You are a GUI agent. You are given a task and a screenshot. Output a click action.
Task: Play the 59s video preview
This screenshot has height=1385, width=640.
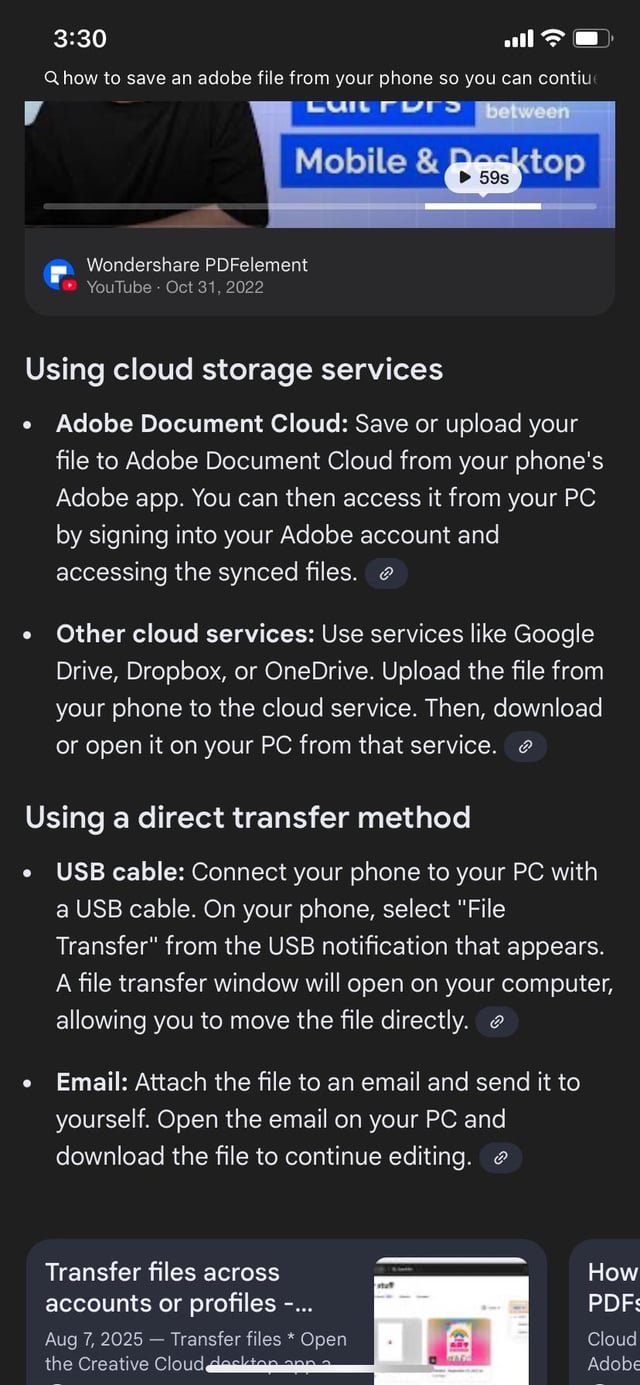point(484,178)
